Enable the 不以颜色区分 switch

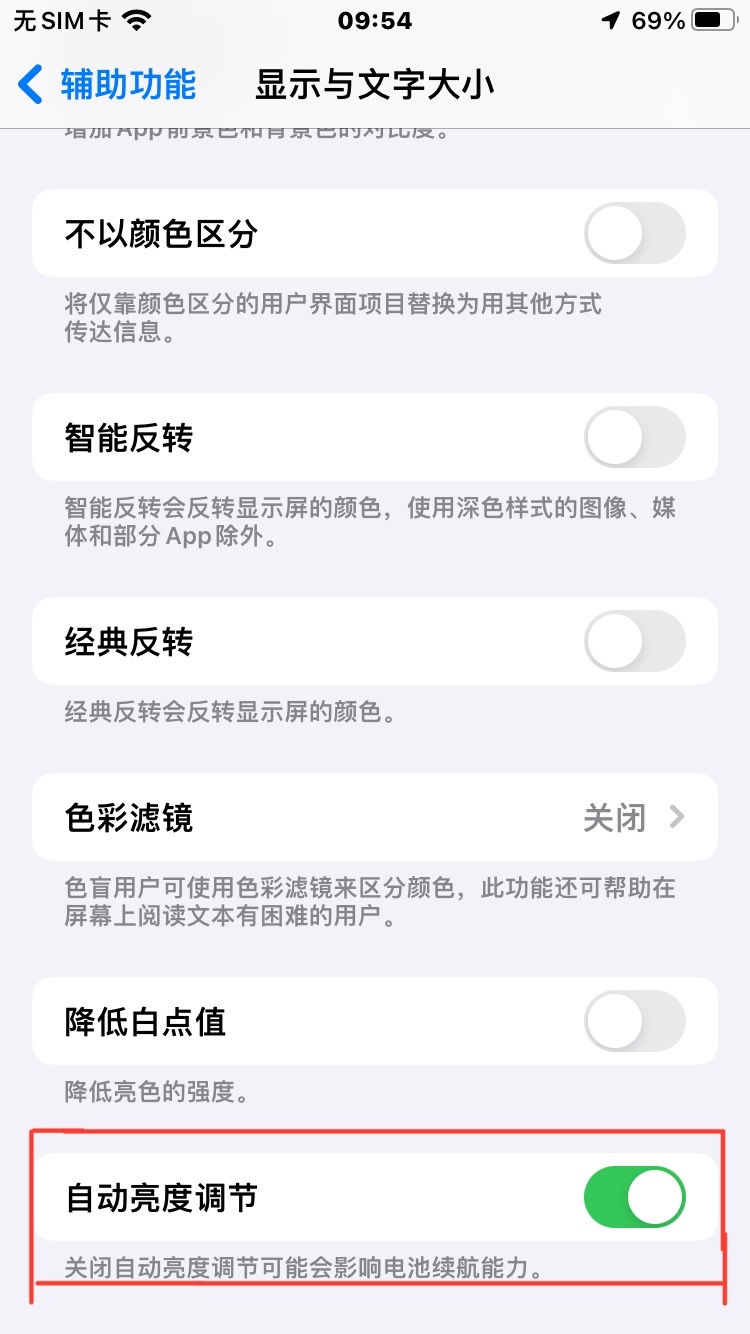tap(634, 233)
